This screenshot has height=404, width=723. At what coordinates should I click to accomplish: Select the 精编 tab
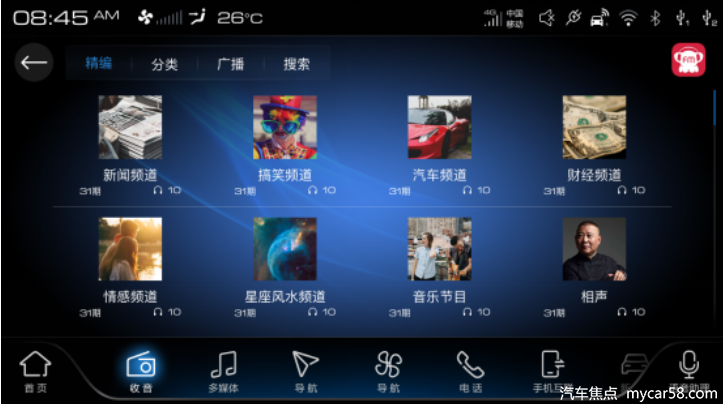pos(98,63)
